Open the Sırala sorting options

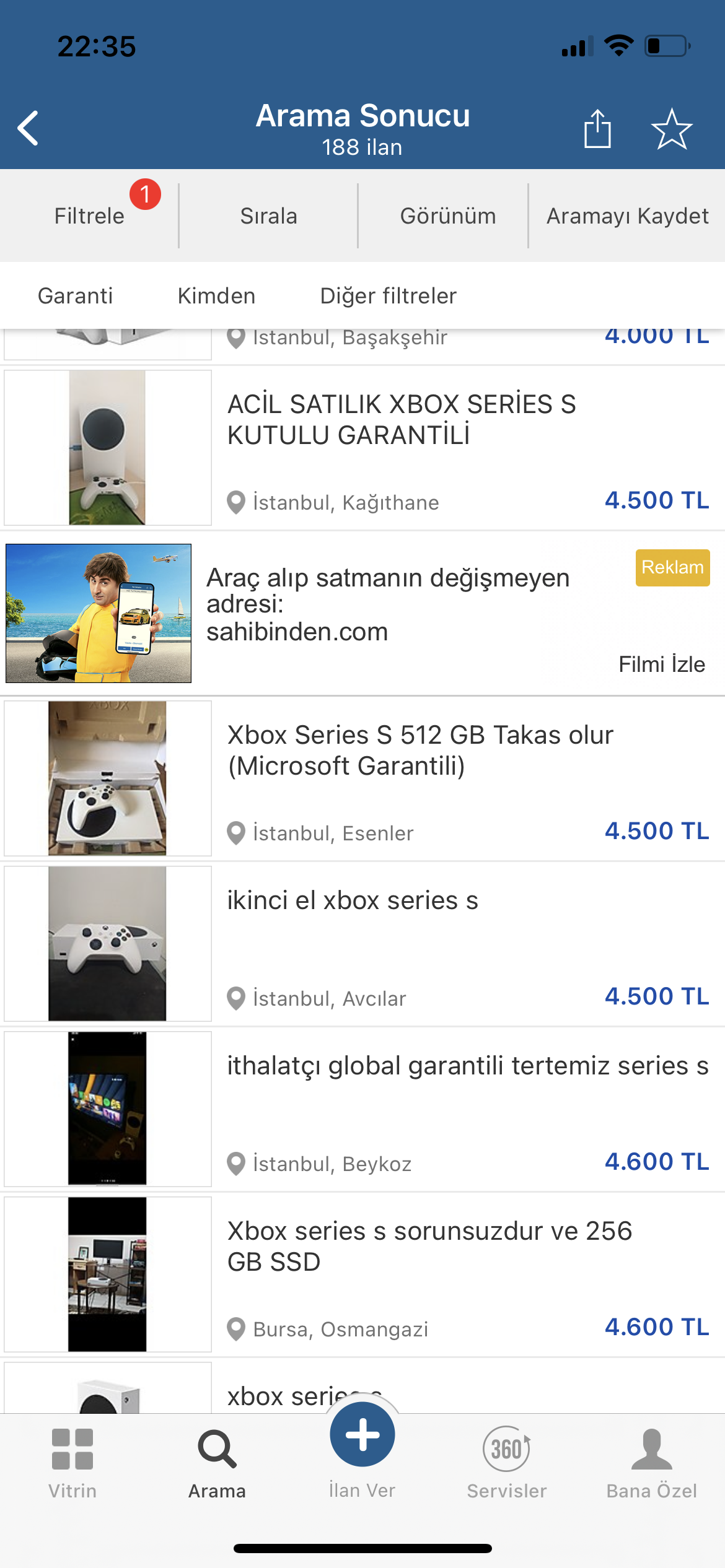[x=268, y=216]
